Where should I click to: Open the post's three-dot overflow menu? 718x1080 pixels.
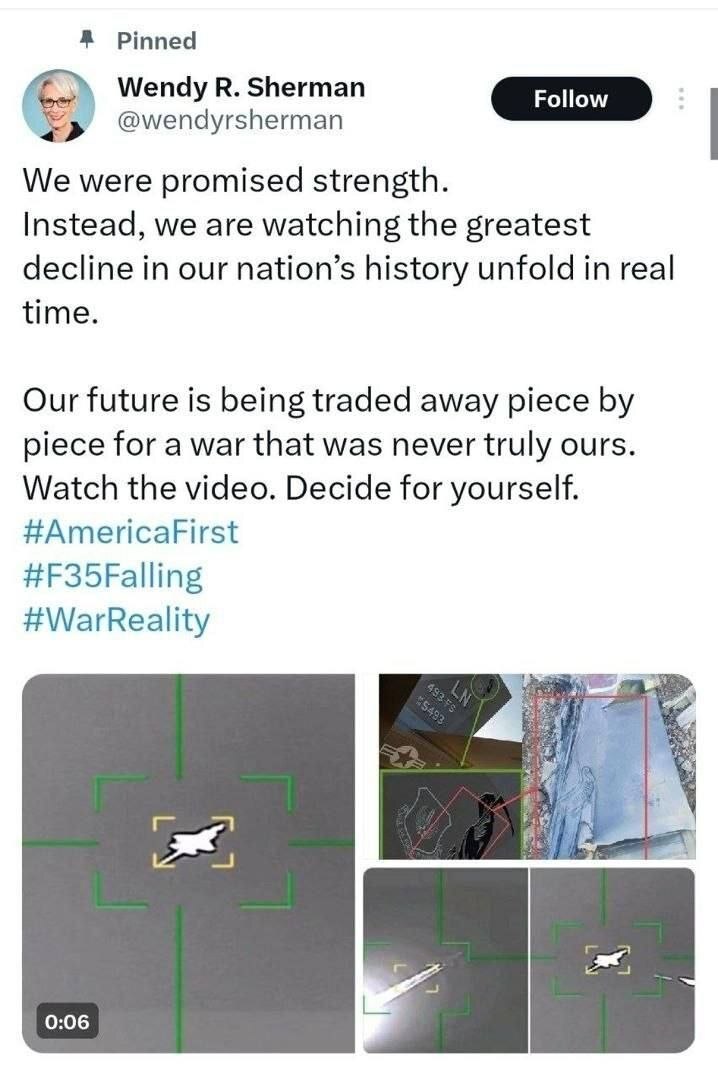[x=682, y=99]
